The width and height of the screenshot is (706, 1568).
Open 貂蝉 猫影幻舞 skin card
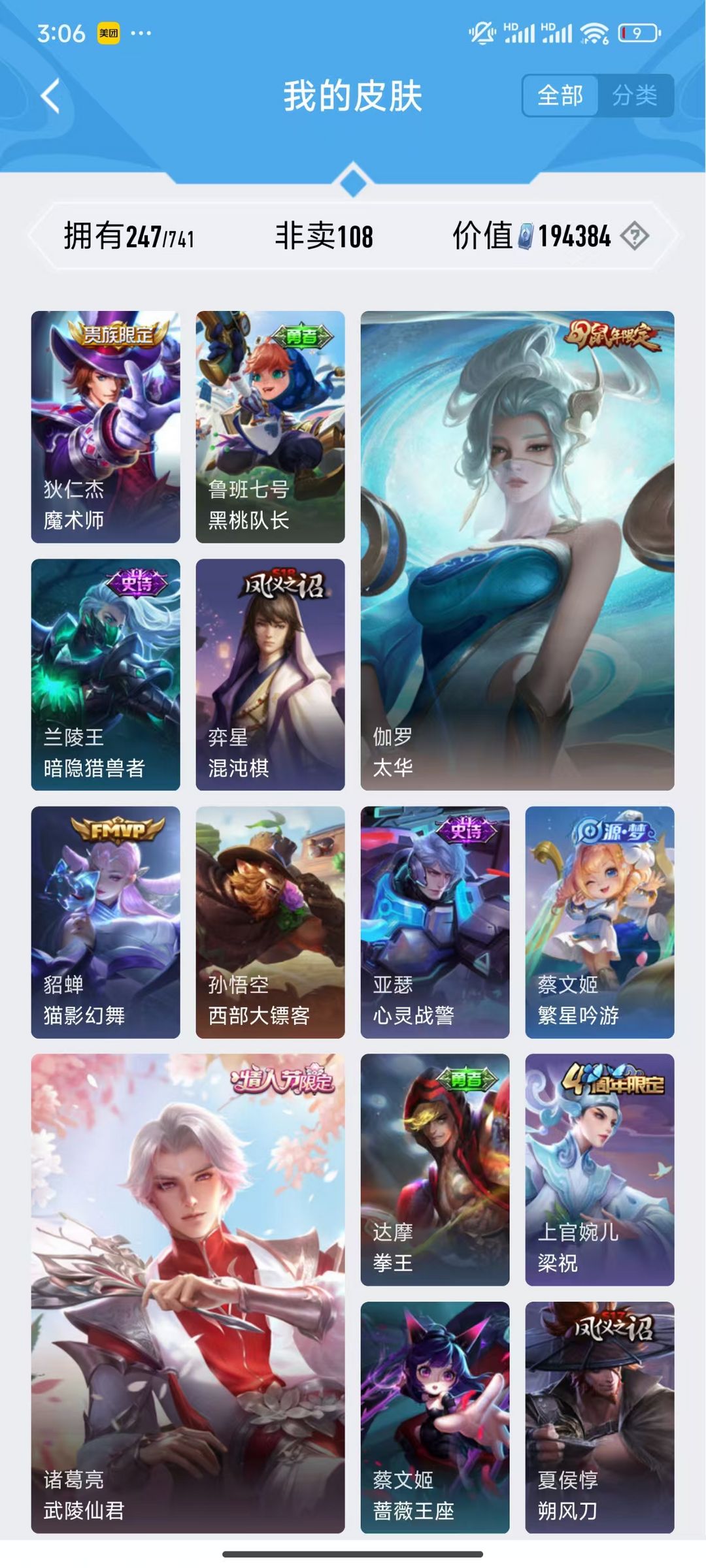(x=105, y=922)
